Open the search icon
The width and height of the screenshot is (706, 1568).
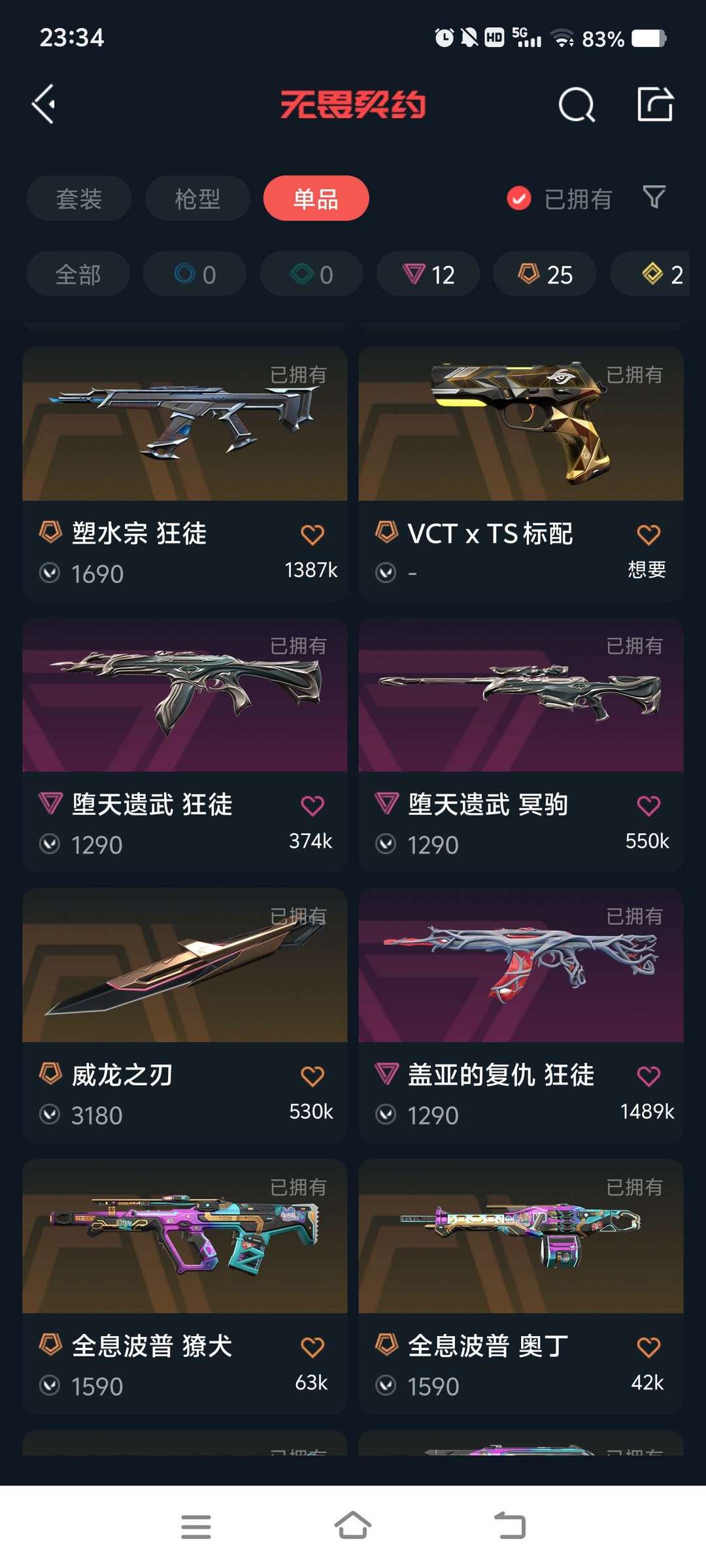[577, 105]
